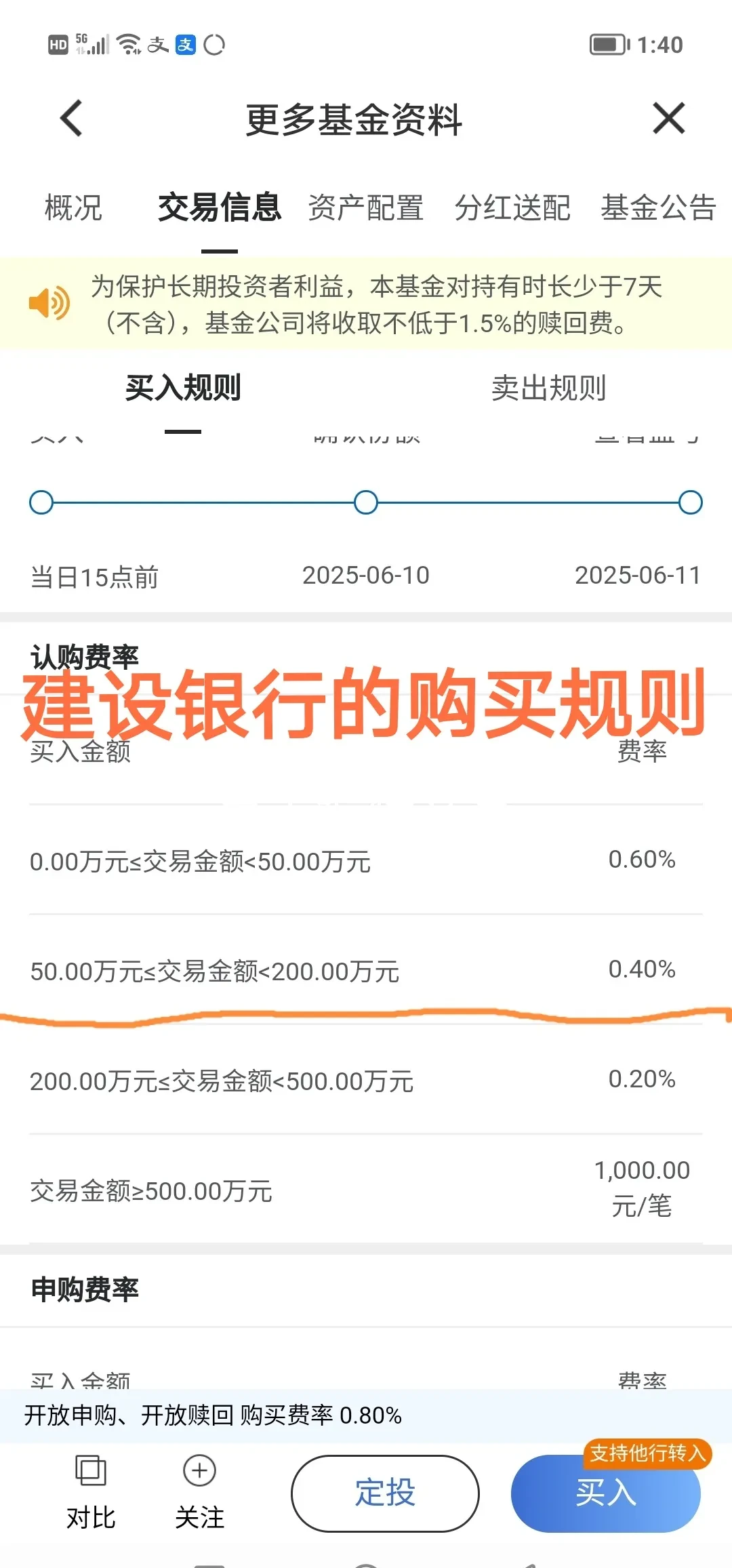This screenshot has width=732, height=1568.
Task: Open the 资产配置 tab
Action: (x=366, y=207)
